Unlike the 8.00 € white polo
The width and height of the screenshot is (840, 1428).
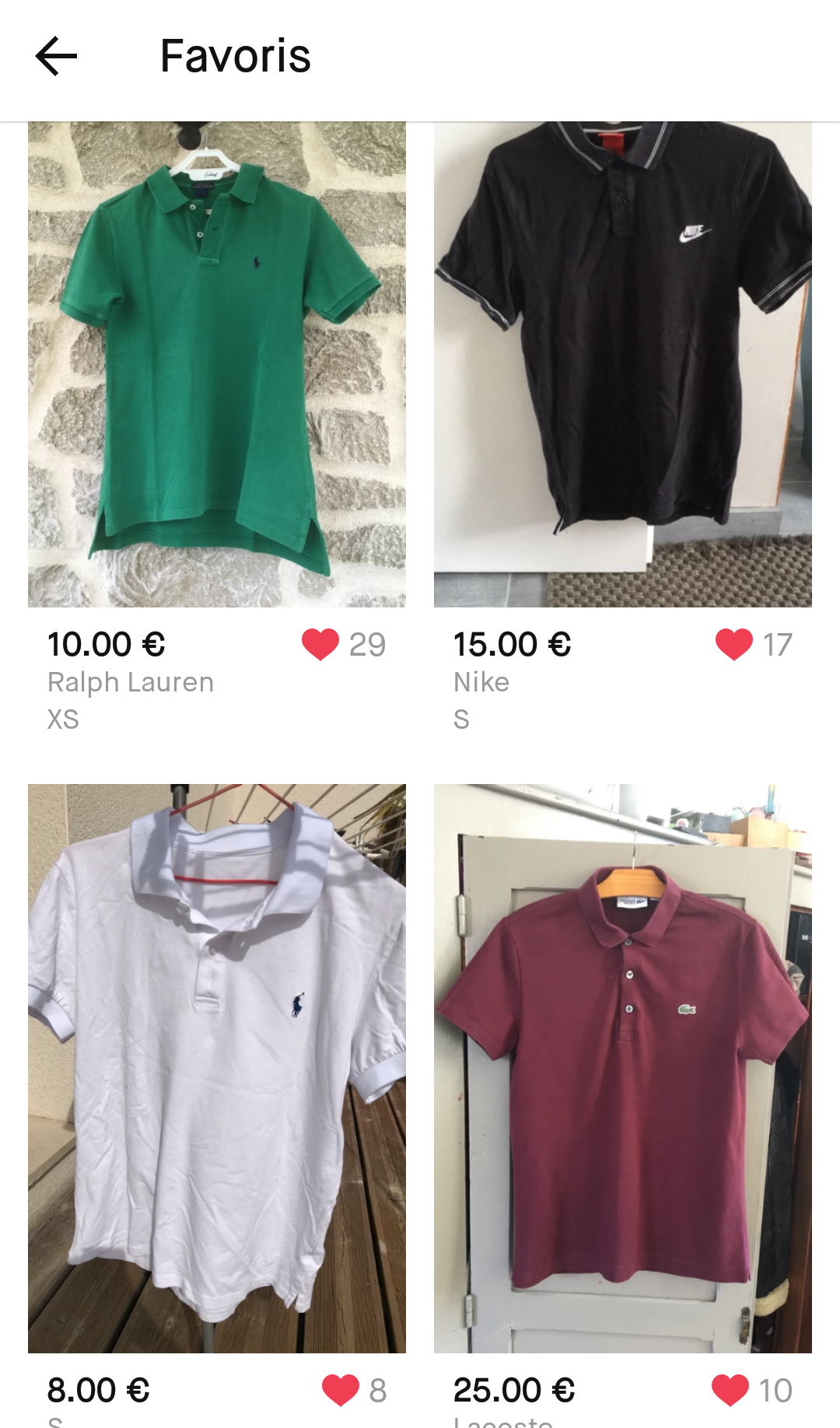point(341,1390)
